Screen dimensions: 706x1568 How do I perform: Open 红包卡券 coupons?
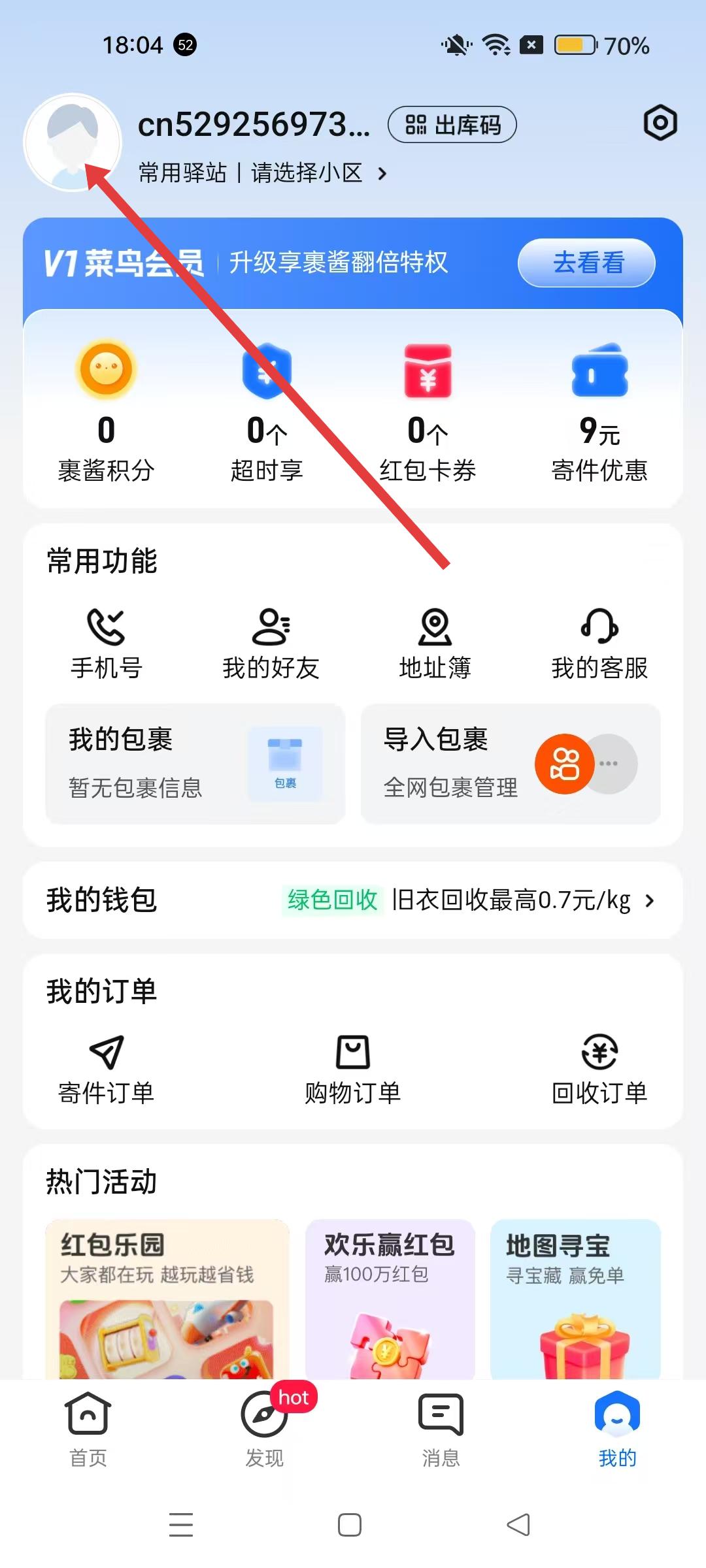tap(428, 412)
